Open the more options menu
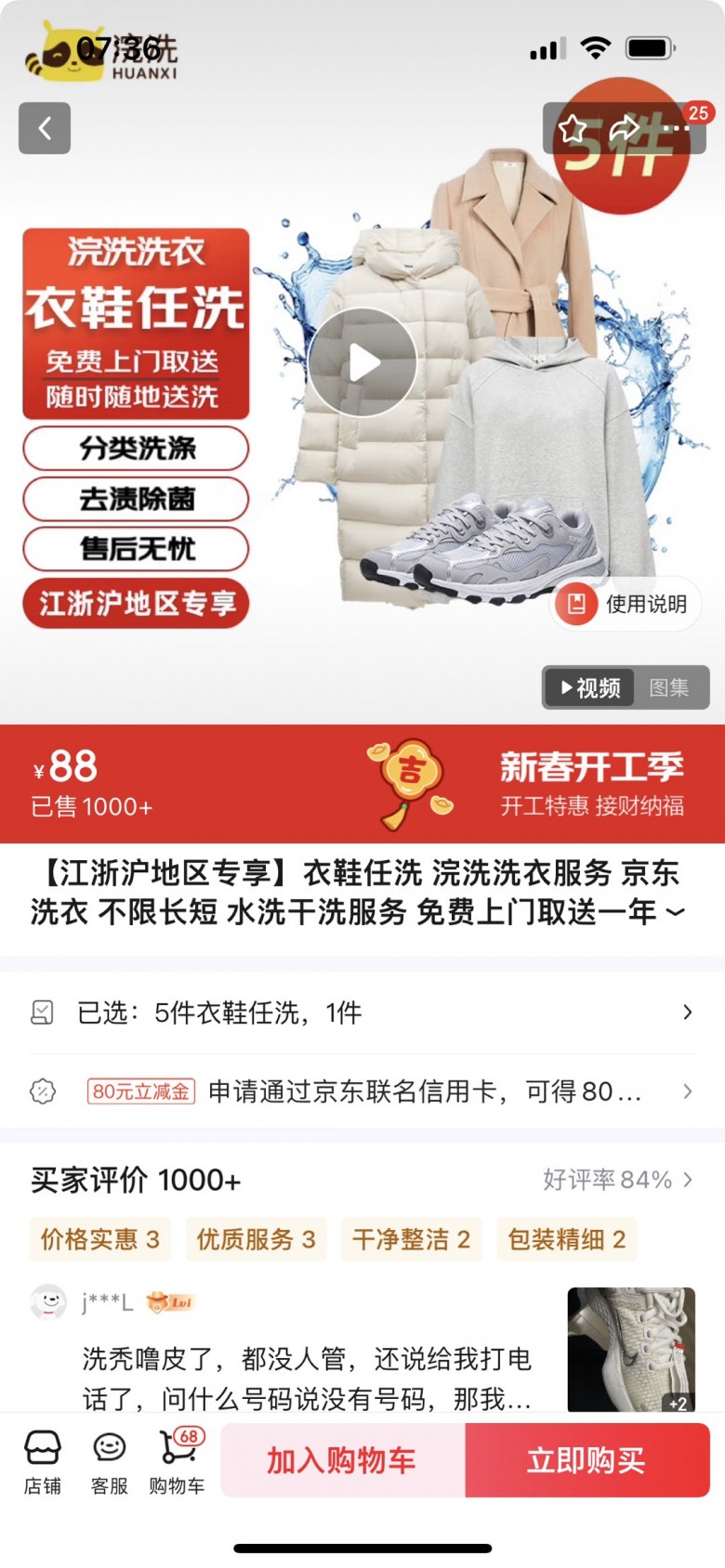 (x=676, y=129)
